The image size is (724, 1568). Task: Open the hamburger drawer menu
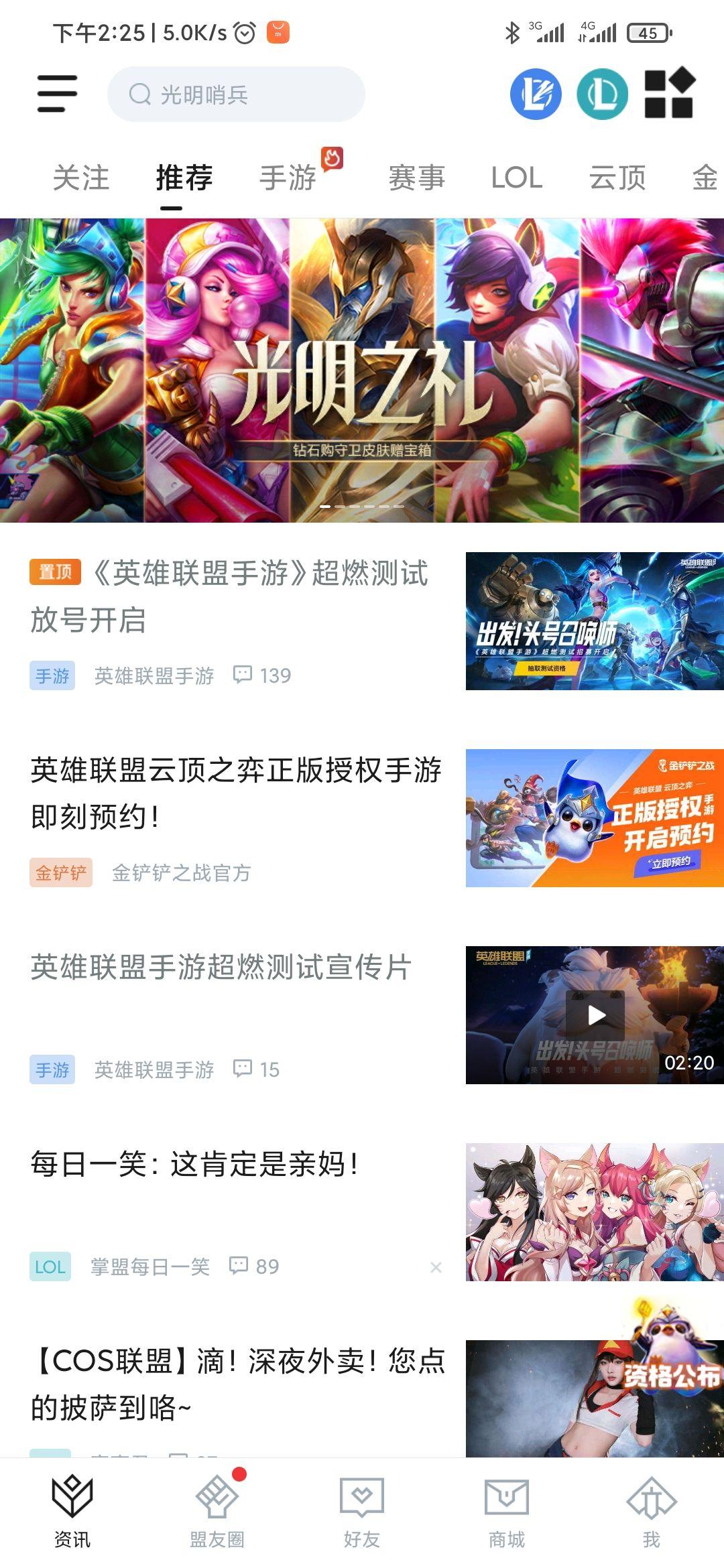pyautogui.click(x=57, y=94)
